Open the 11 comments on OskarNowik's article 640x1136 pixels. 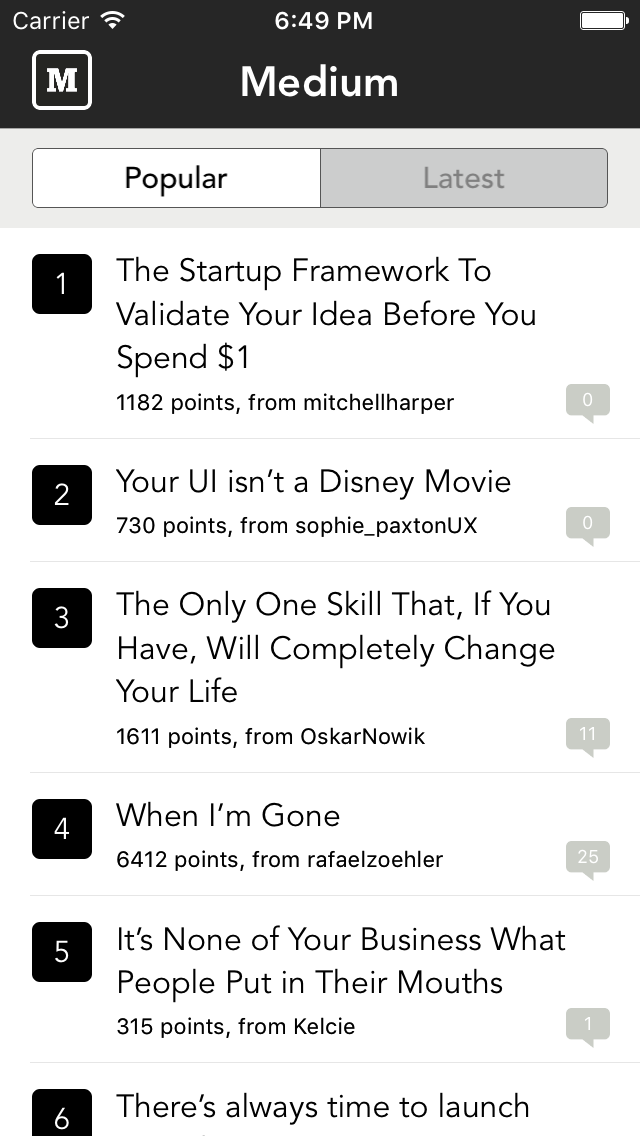tap(587, 736)
